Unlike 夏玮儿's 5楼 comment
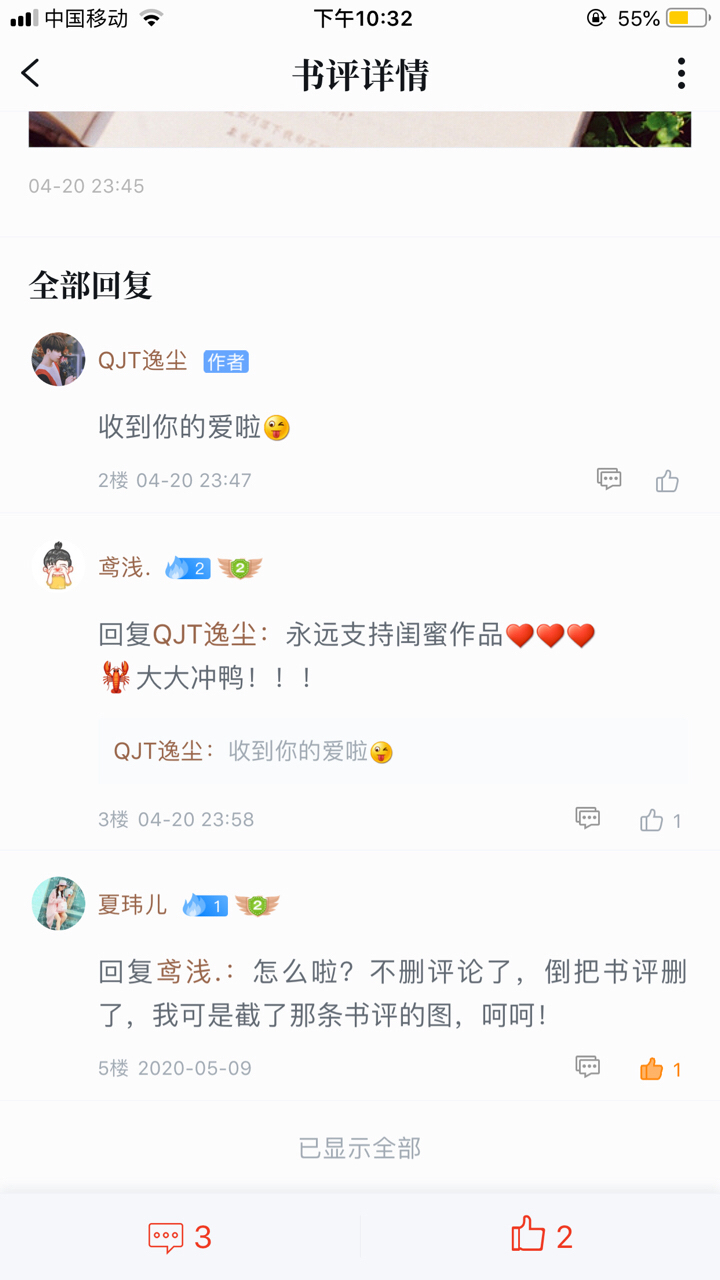This screenshot has height=1280, width=720. [653, 1069]
